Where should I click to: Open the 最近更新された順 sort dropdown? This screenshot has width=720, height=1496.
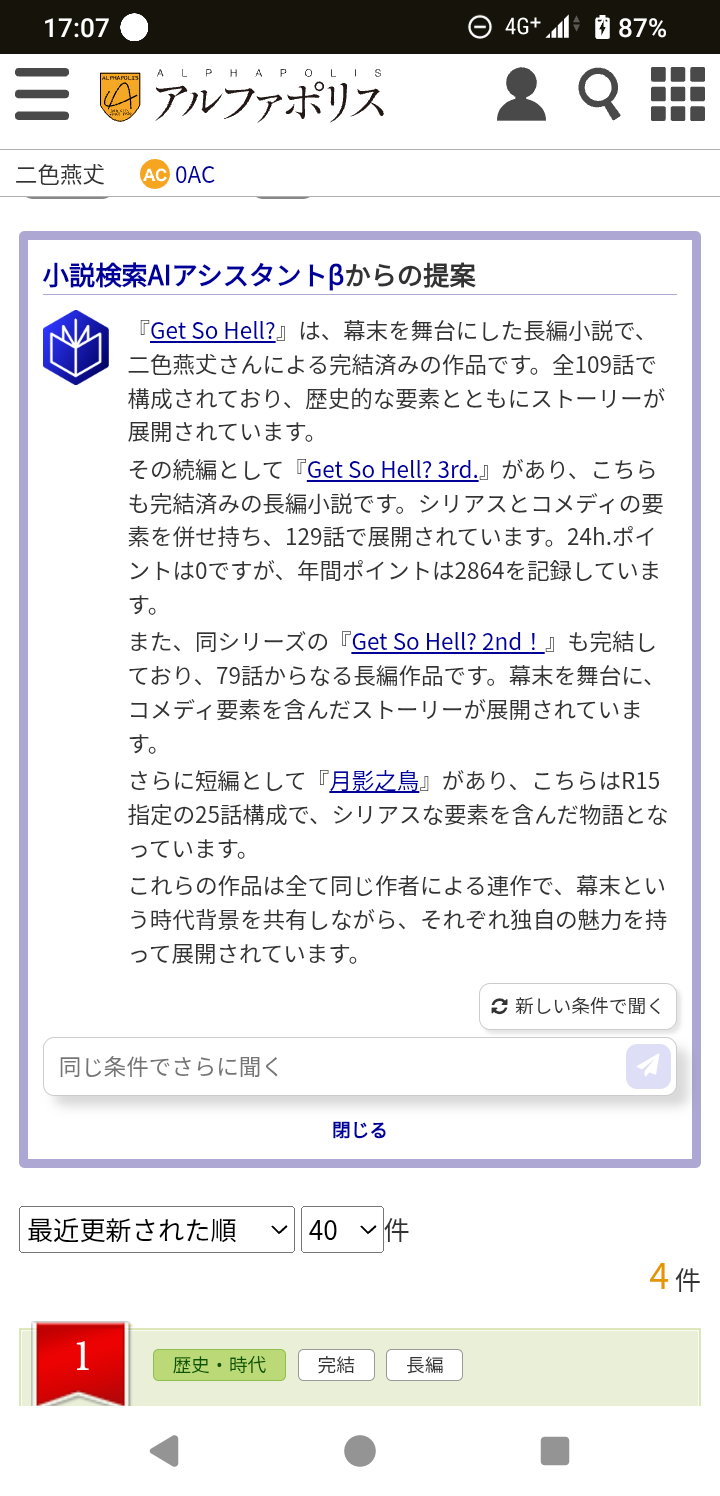coord(157,1230)
